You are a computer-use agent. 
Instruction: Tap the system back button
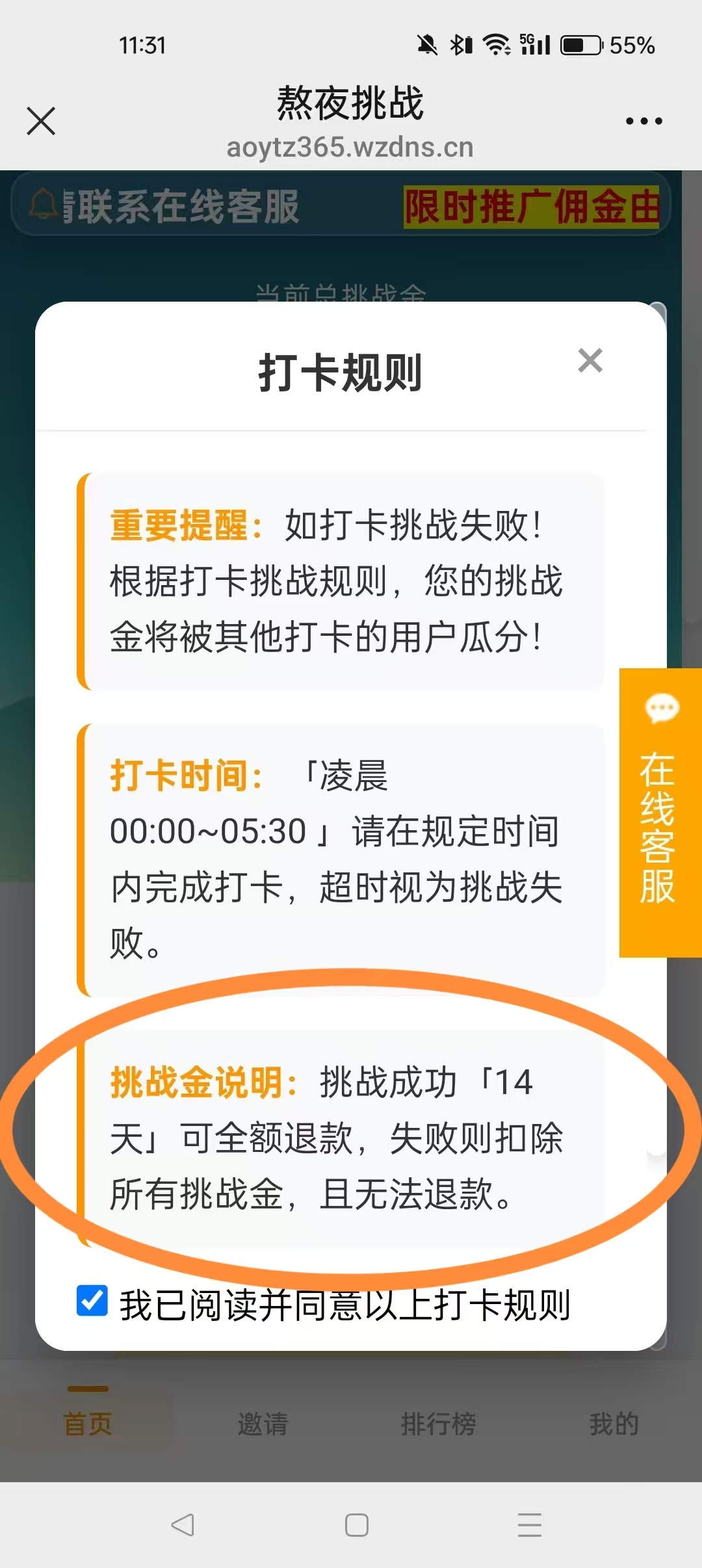pos(183,1524)
